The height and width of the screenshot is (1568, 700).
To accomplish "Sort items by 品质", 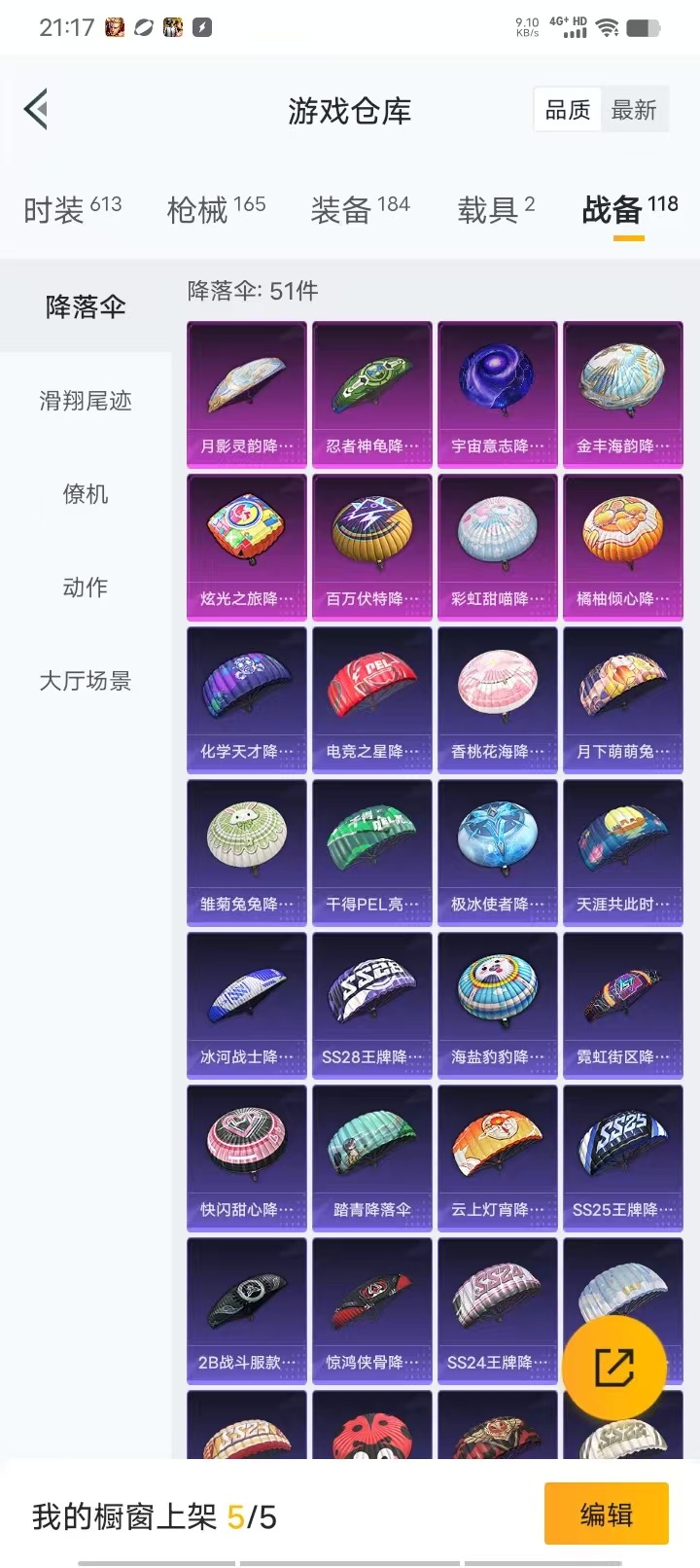I will [568, 110].
